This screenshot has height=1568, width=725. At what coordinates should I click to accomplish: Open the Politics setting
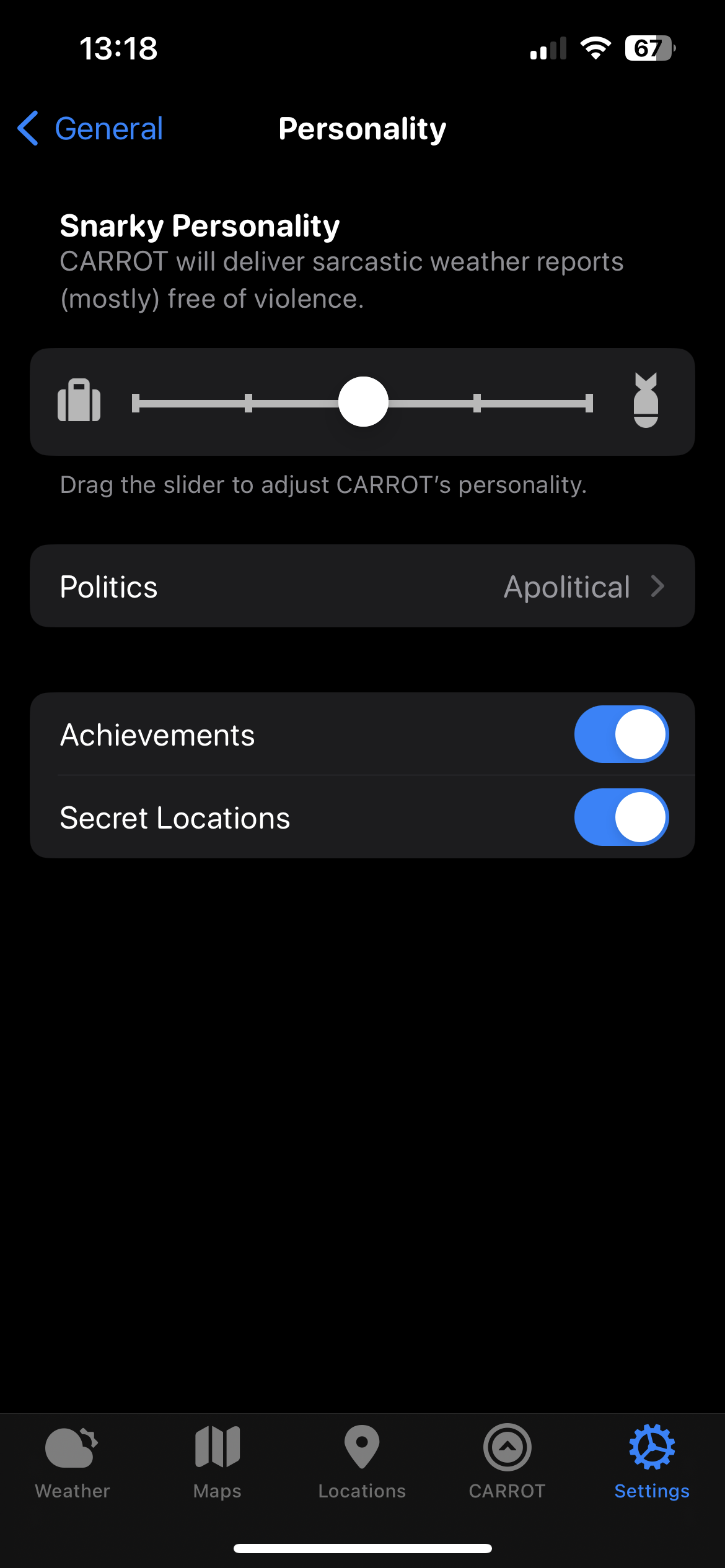pos(362,586)
